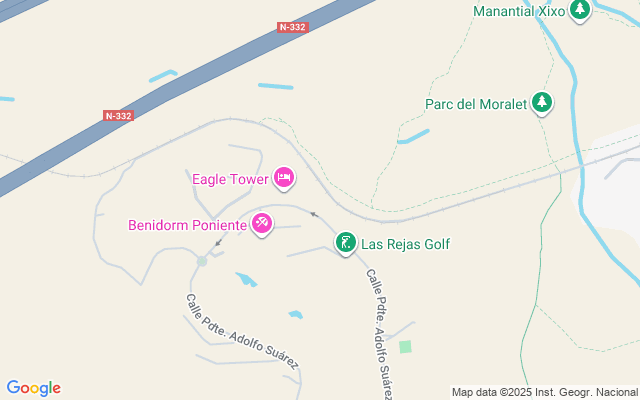640x400 pixels.
Task: Select the Manantial Xixo marker
Action: 580,10
